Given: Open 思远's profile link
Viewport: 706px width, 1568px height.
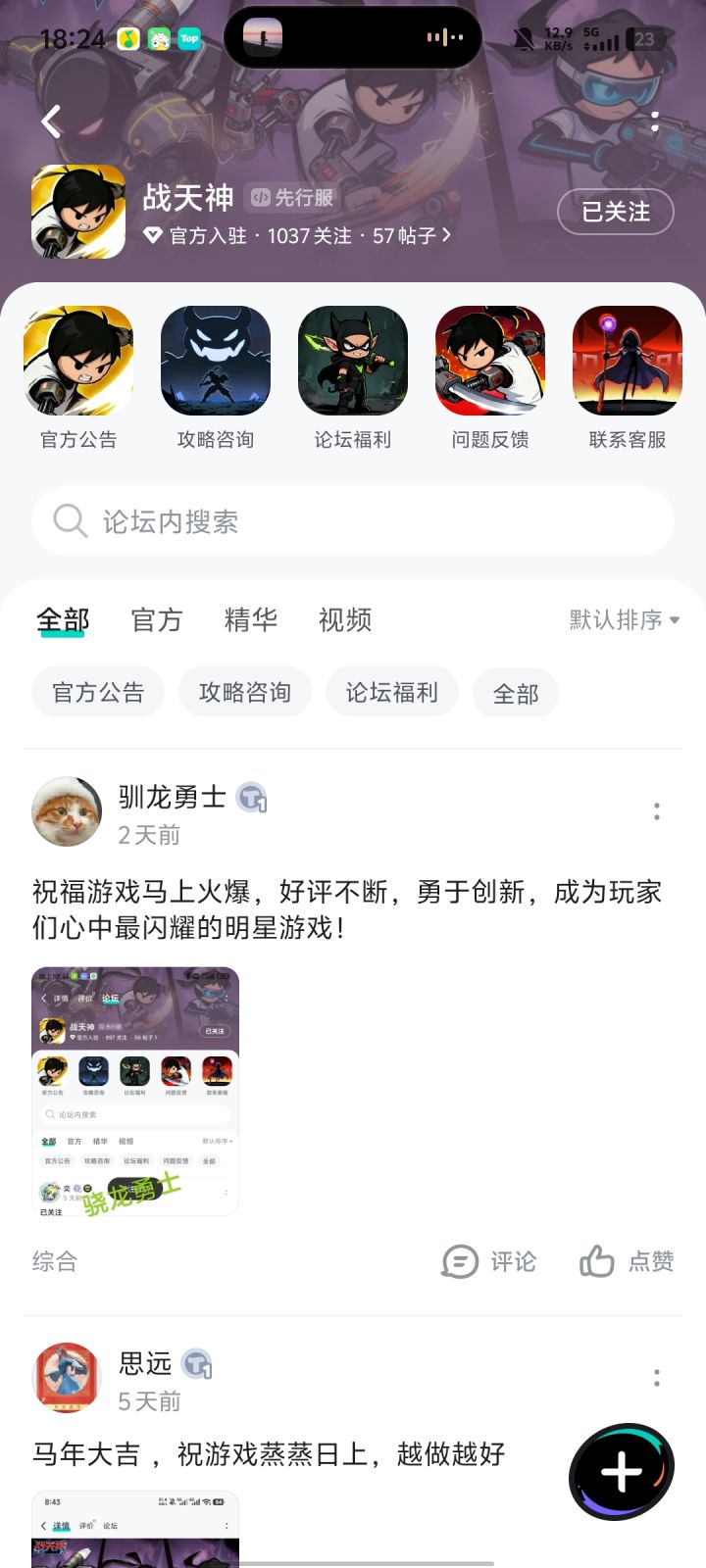Looking at the screenshot, I should tap(143, 1363).
